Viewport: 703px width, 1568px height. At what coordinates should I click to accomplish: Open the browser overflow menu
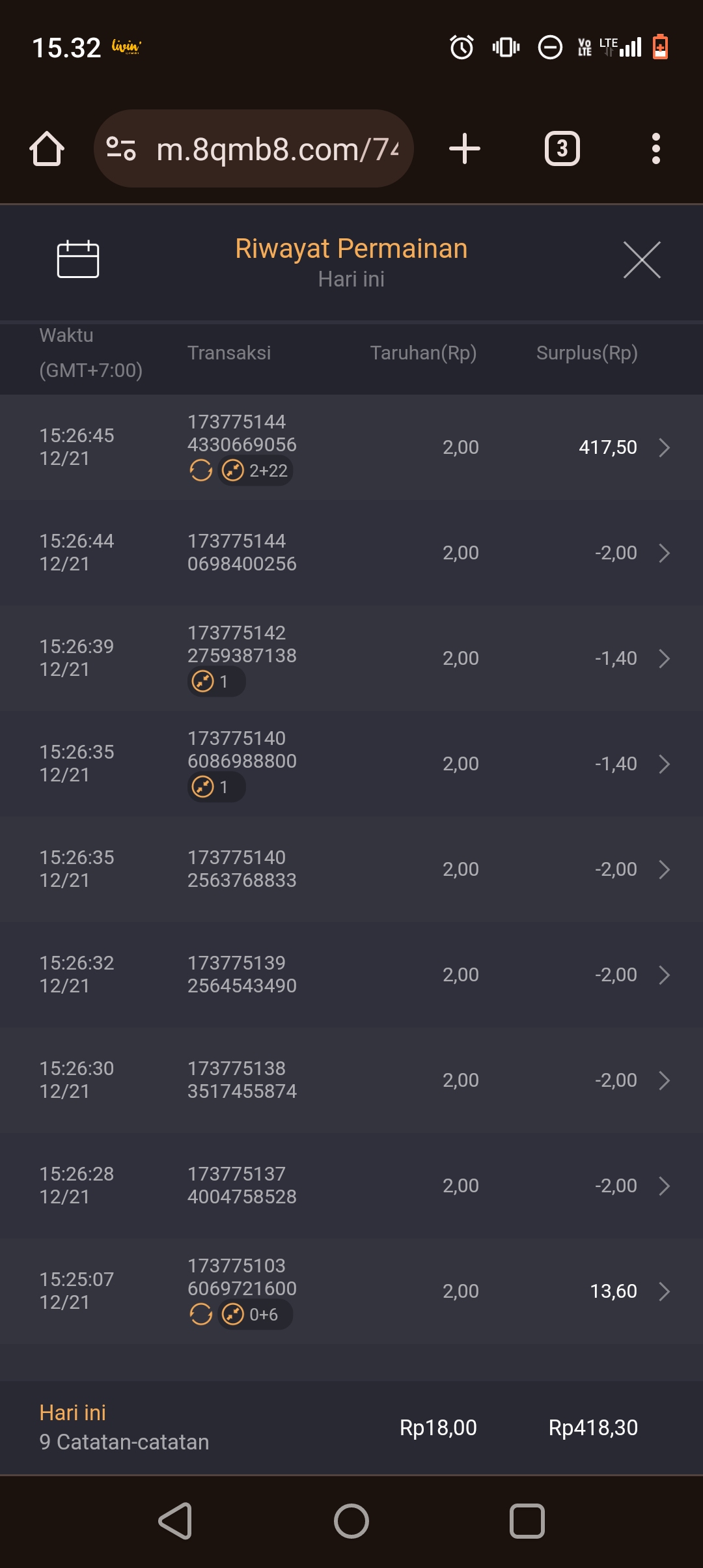pyautogui.click(x=656, y=149)
